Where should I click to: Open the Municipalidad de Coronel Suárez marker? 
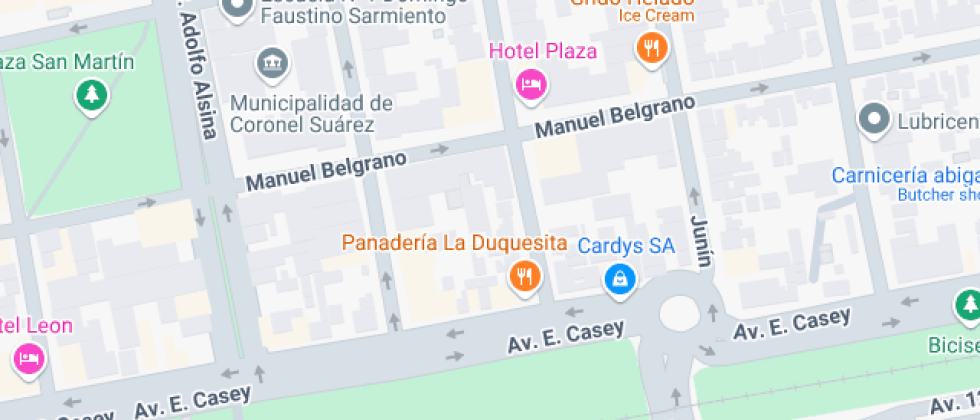click(x=271, y=65)
